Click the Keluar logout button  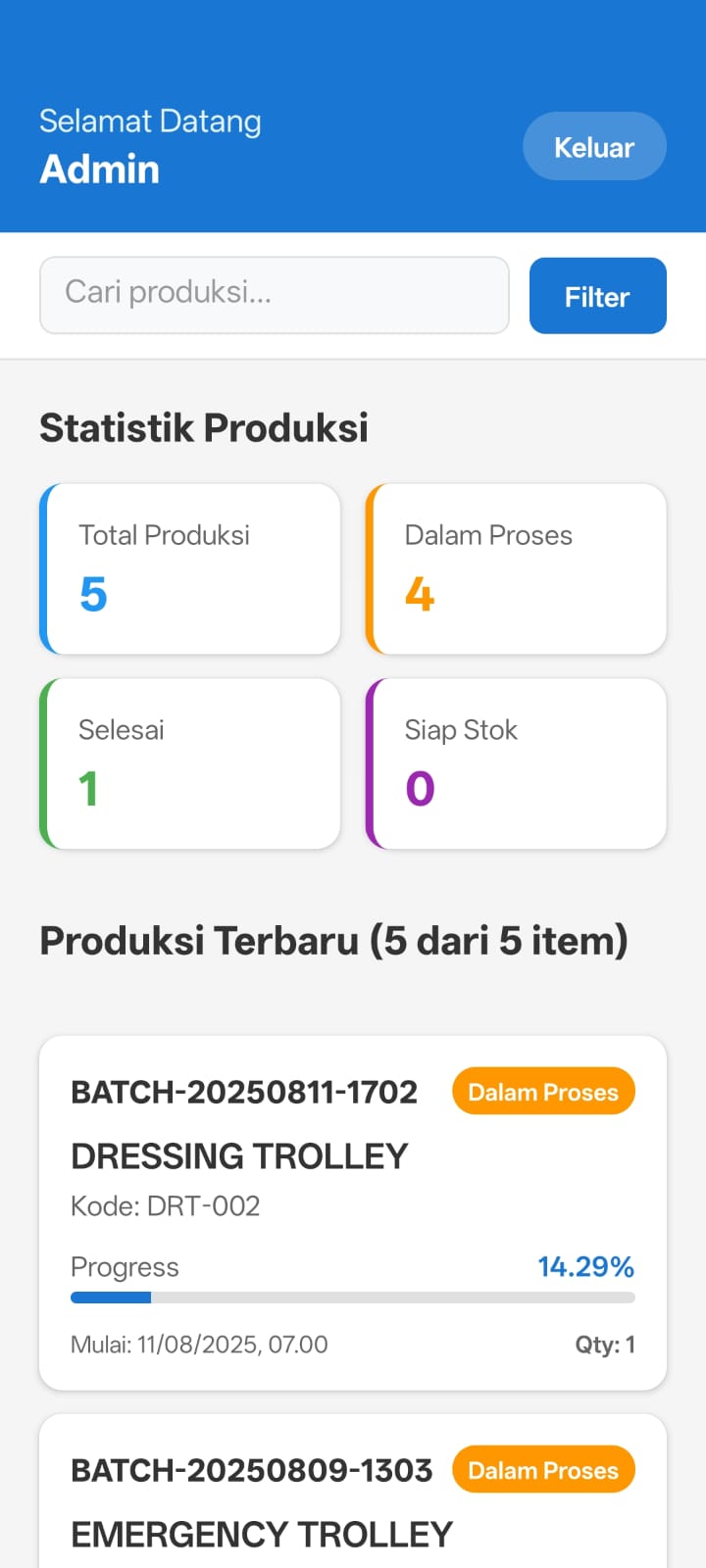(594, 146)
